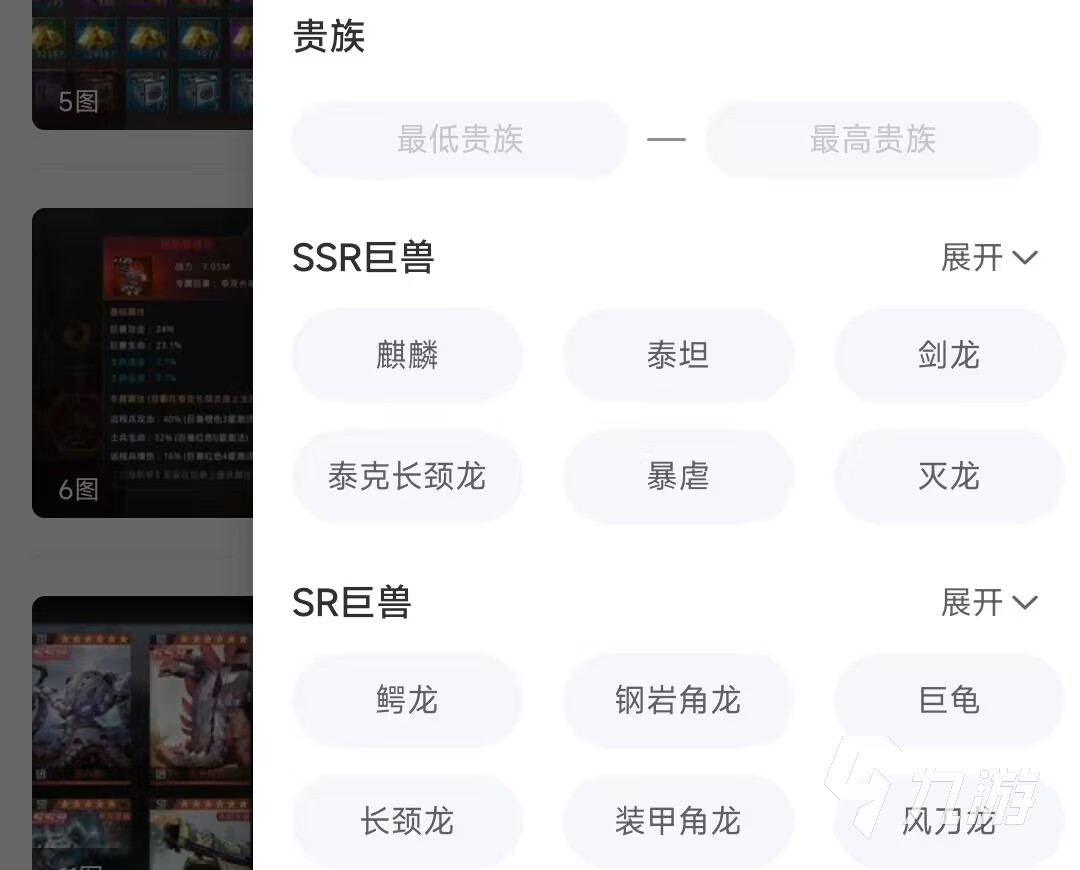Tap the 最低贵族 input field

[x=459, y=140]
